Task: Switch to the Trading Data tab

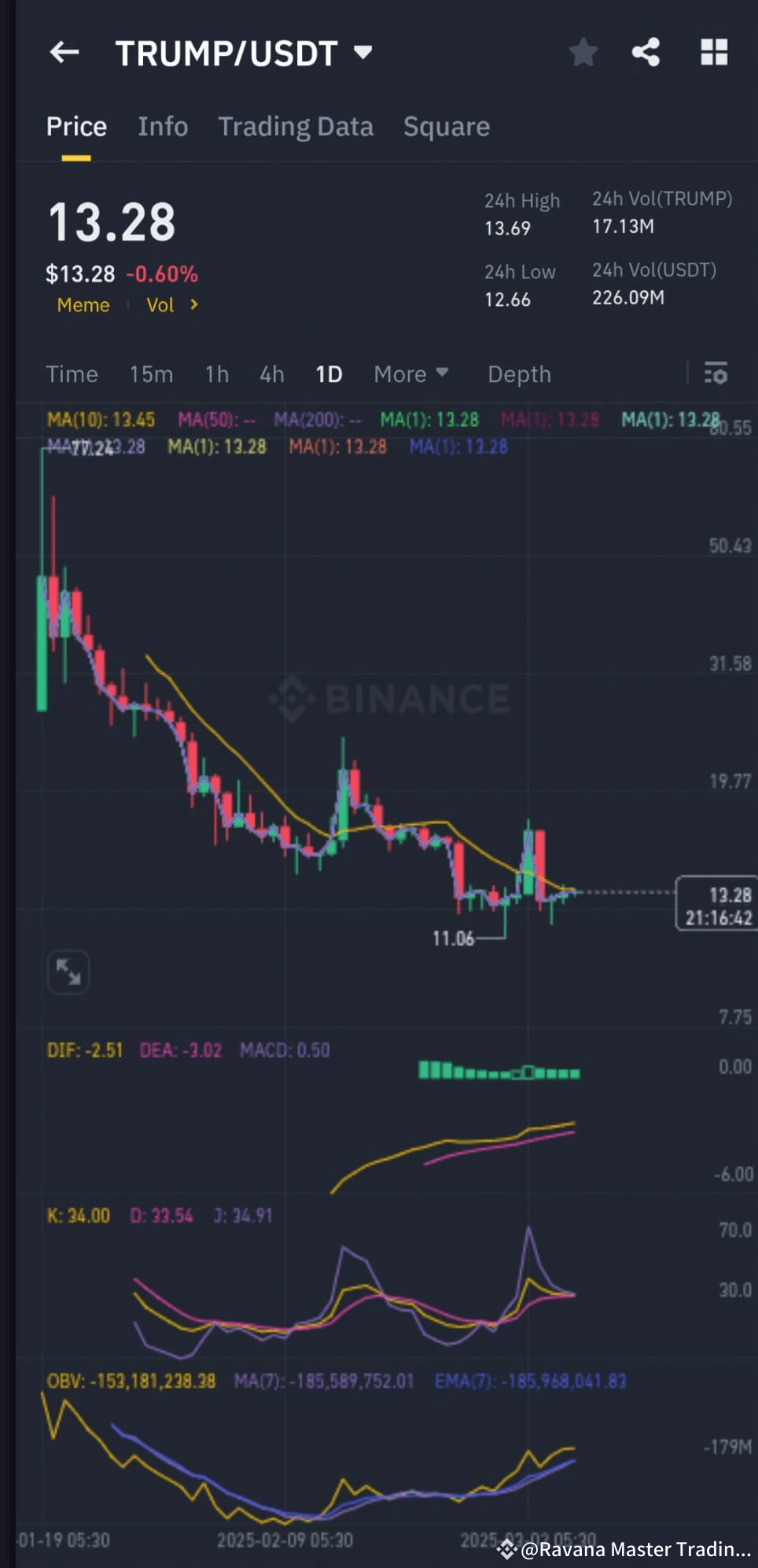Action: (x=296, y=127)
